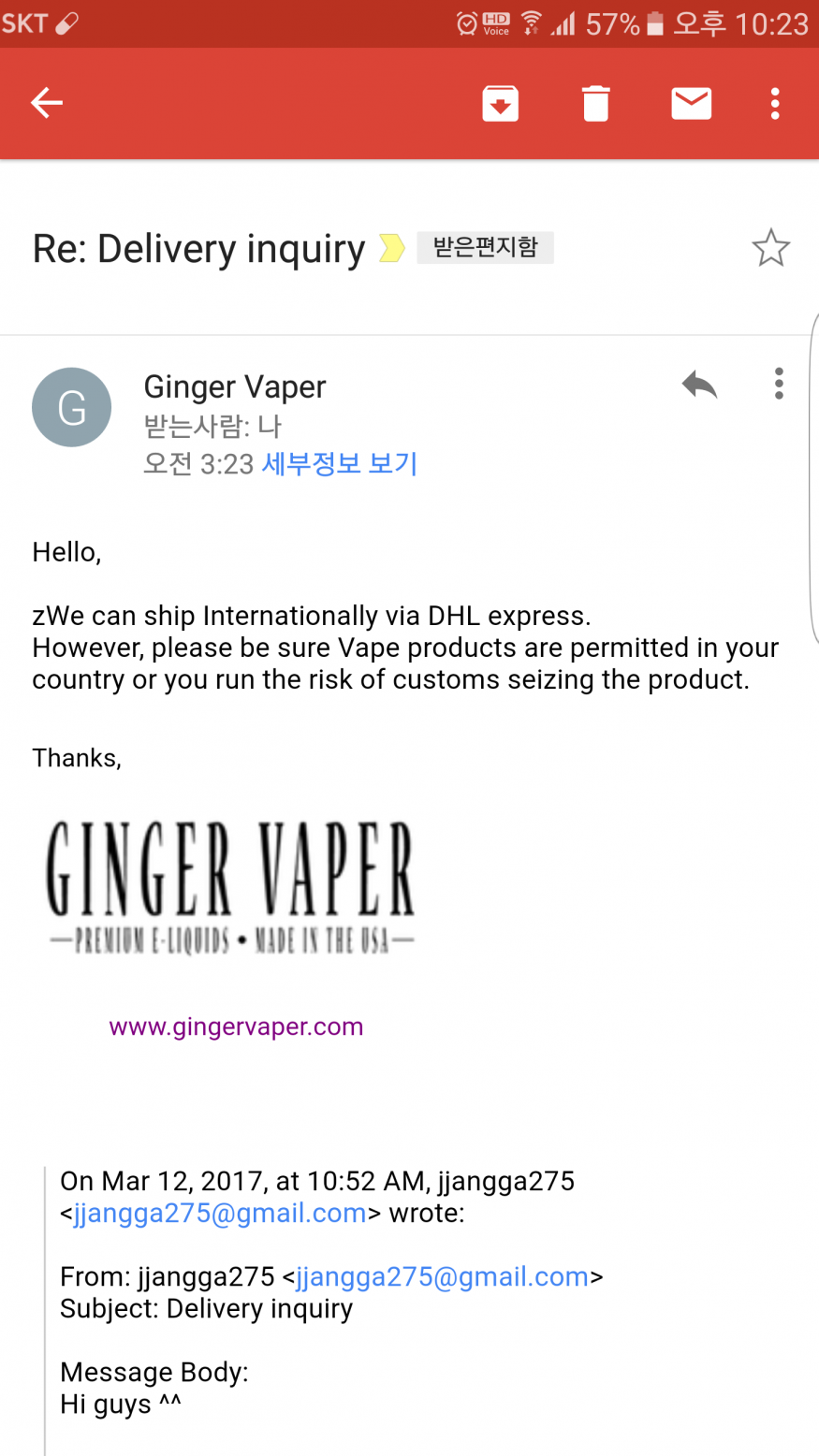
Task: Star the Delivery inquiry email
Action: click(x=771, y=248)
